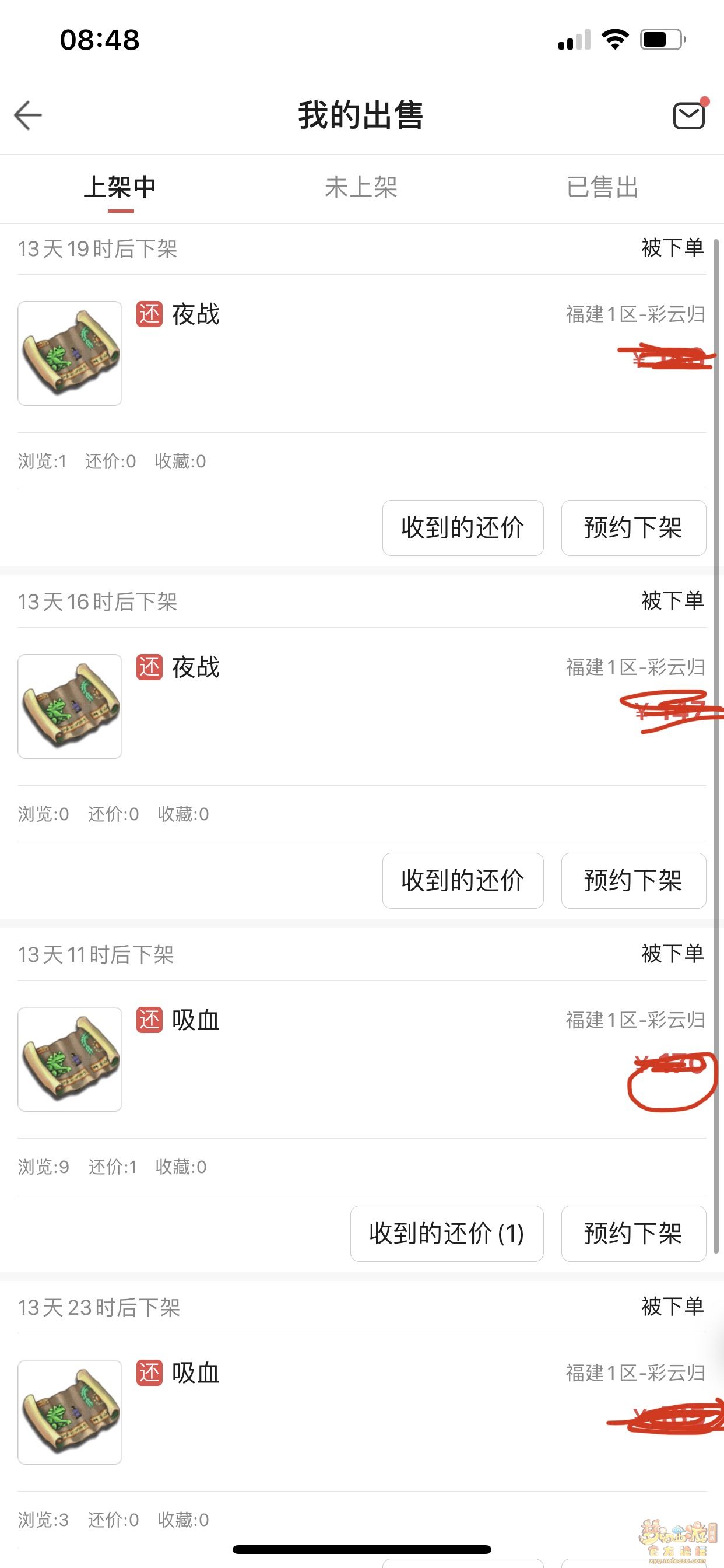View 收到的还价 (1) for the 吸血 listing
The height and width of the screenshot is (1568, 724).
[447, 1234]
